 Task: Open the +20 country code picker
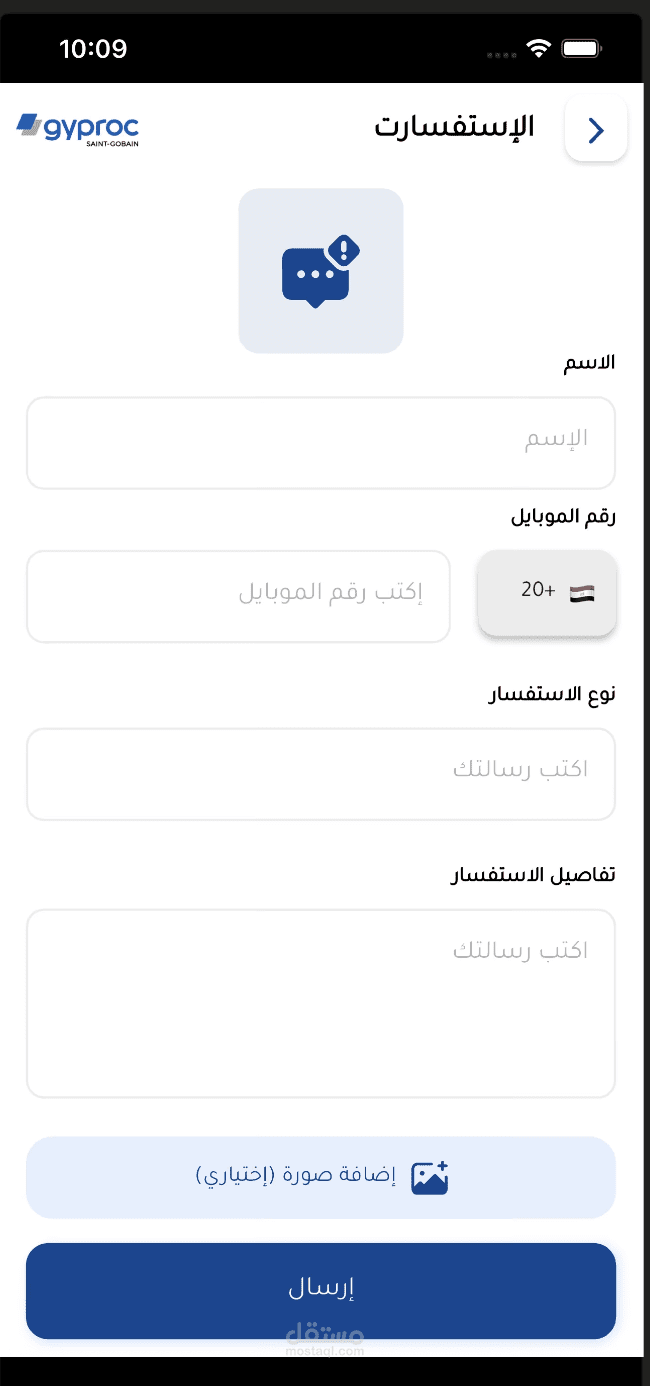click(548, 593)
